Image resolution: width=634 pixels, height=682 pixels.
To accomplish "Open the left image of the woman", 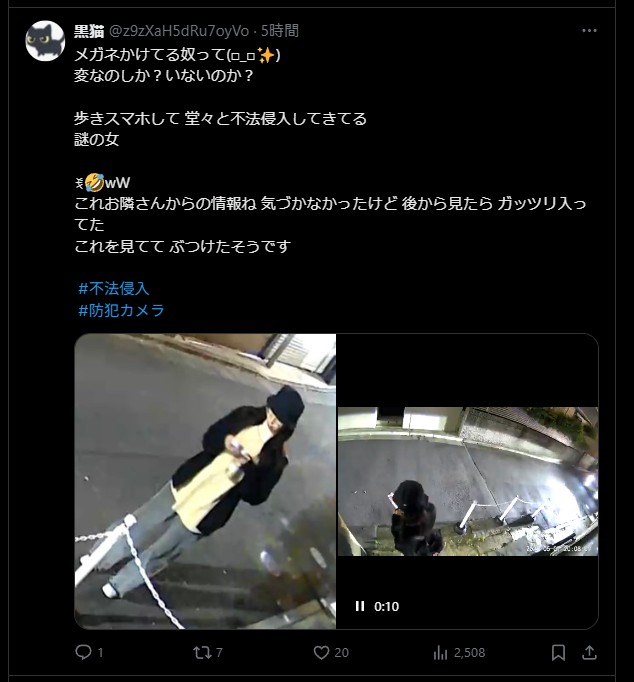I will (x=205, y=480).
